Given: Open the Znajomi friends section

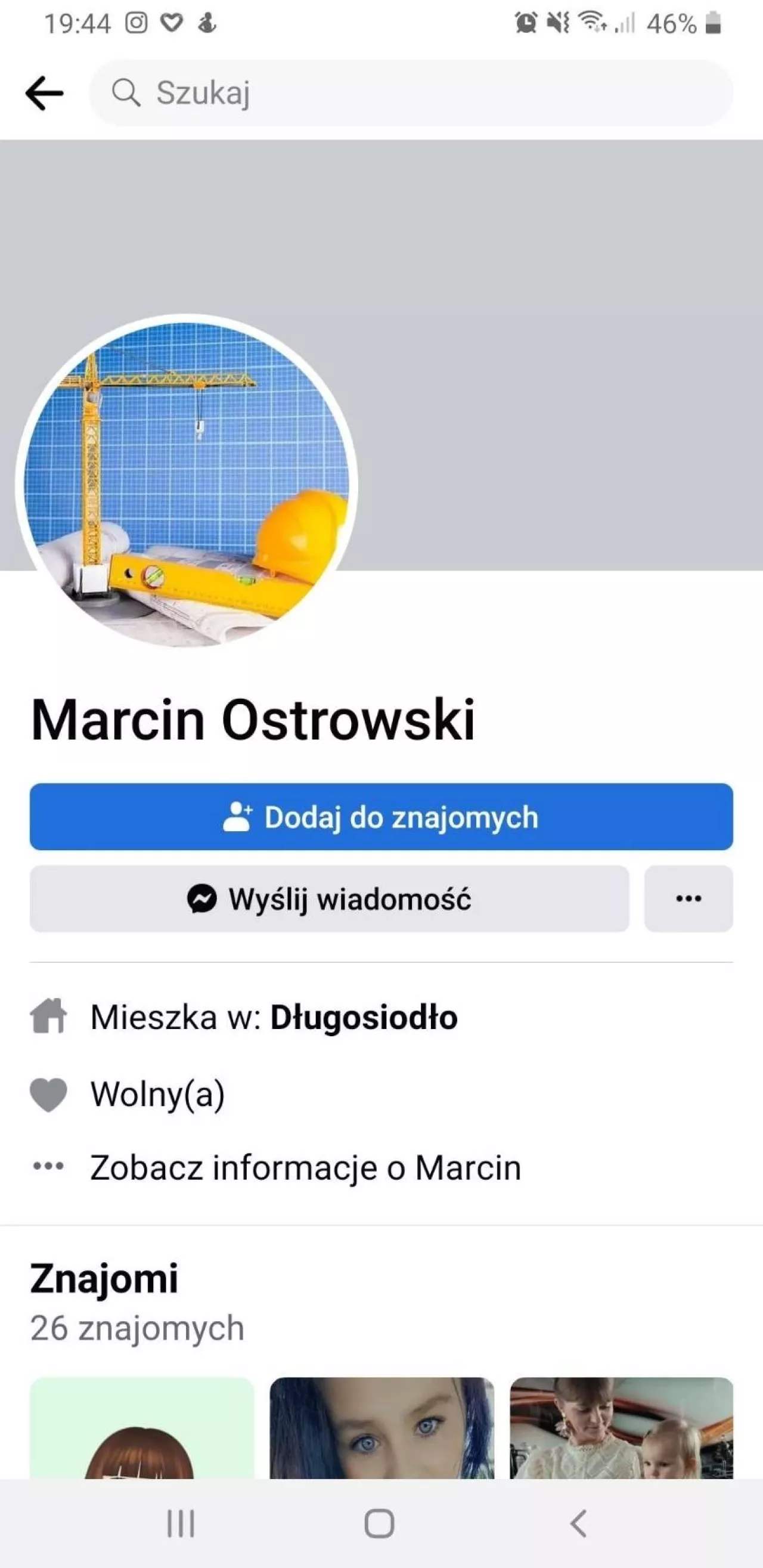Looking at the screenshot, I should (104, 1278).
